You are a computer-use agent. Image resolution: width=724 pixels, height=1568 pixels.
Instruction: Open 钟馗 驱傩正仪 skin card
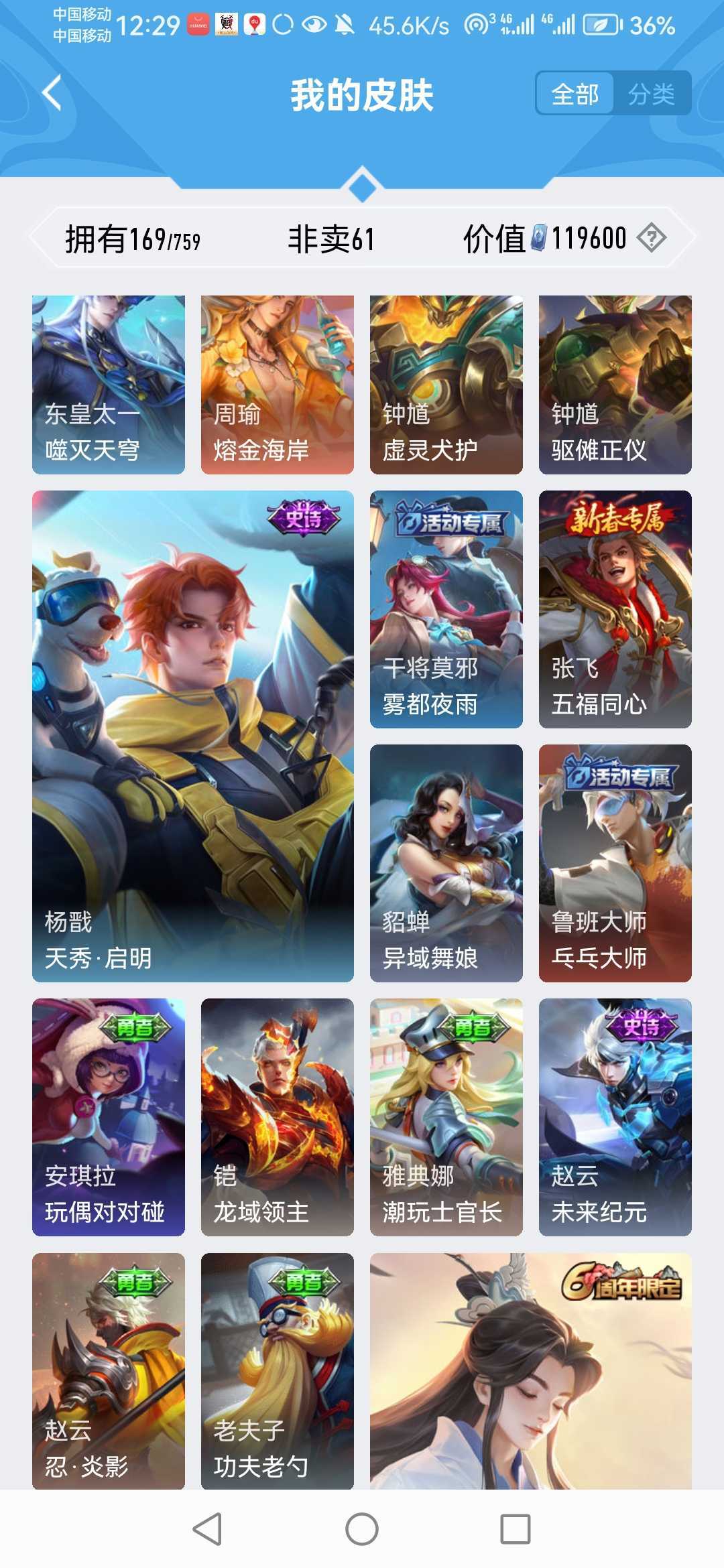(x=615, y=385)
